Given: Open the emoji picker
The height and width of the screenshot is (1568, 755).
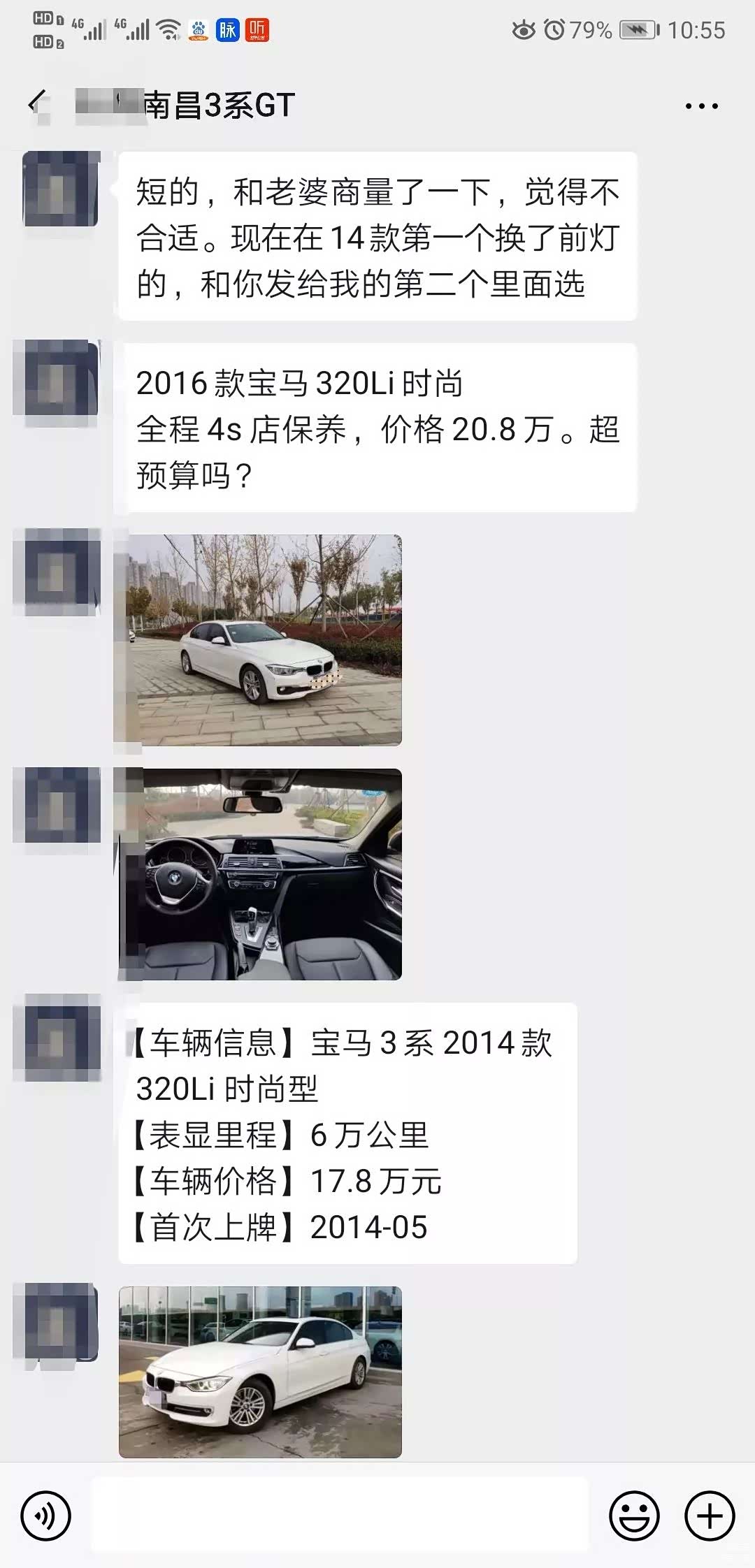Looking at the screenshot, I should coord(634,1516).
